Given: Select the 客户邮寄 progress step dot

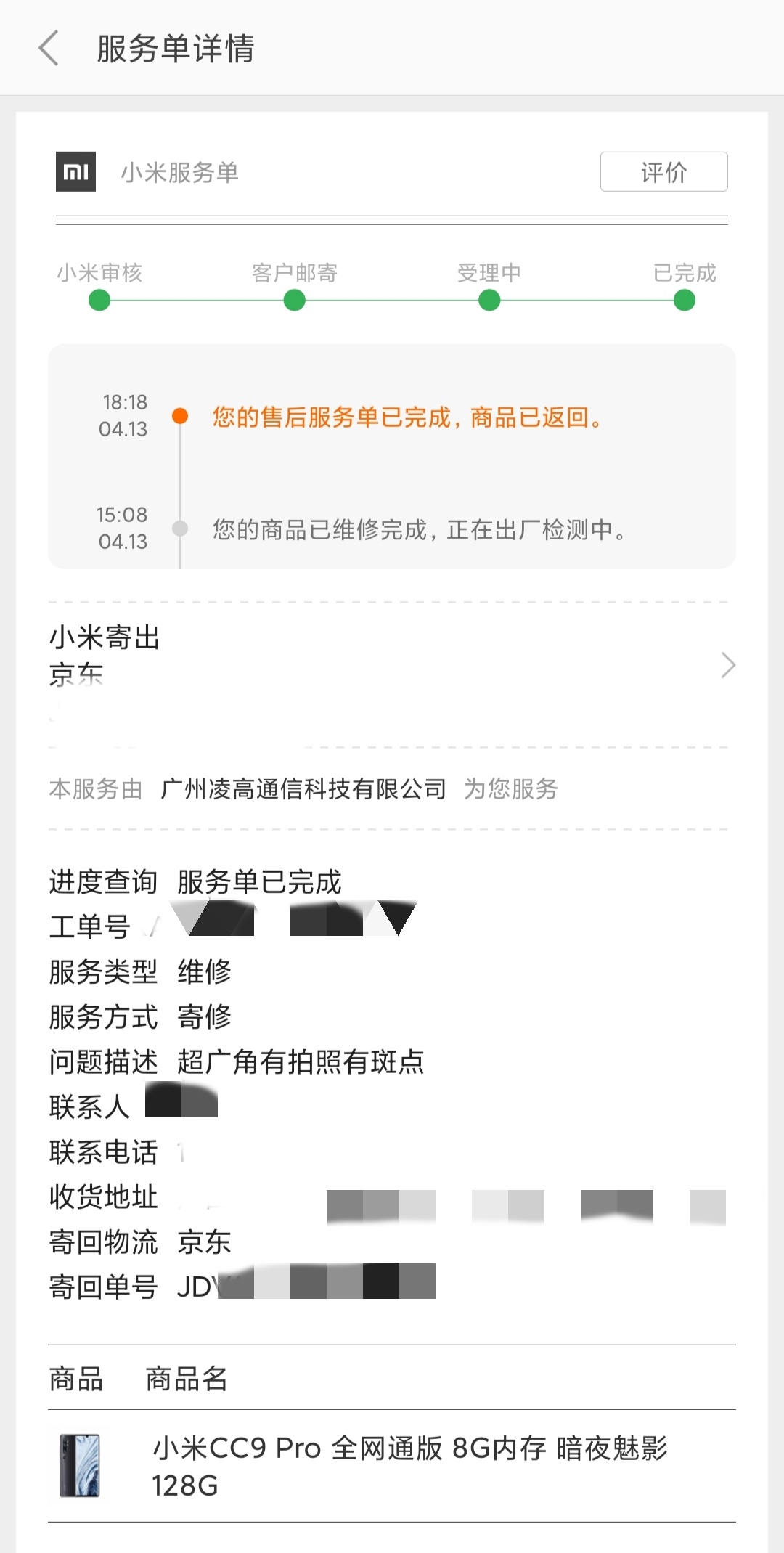Looking at the screenshot, I should [x=294, y=300].
